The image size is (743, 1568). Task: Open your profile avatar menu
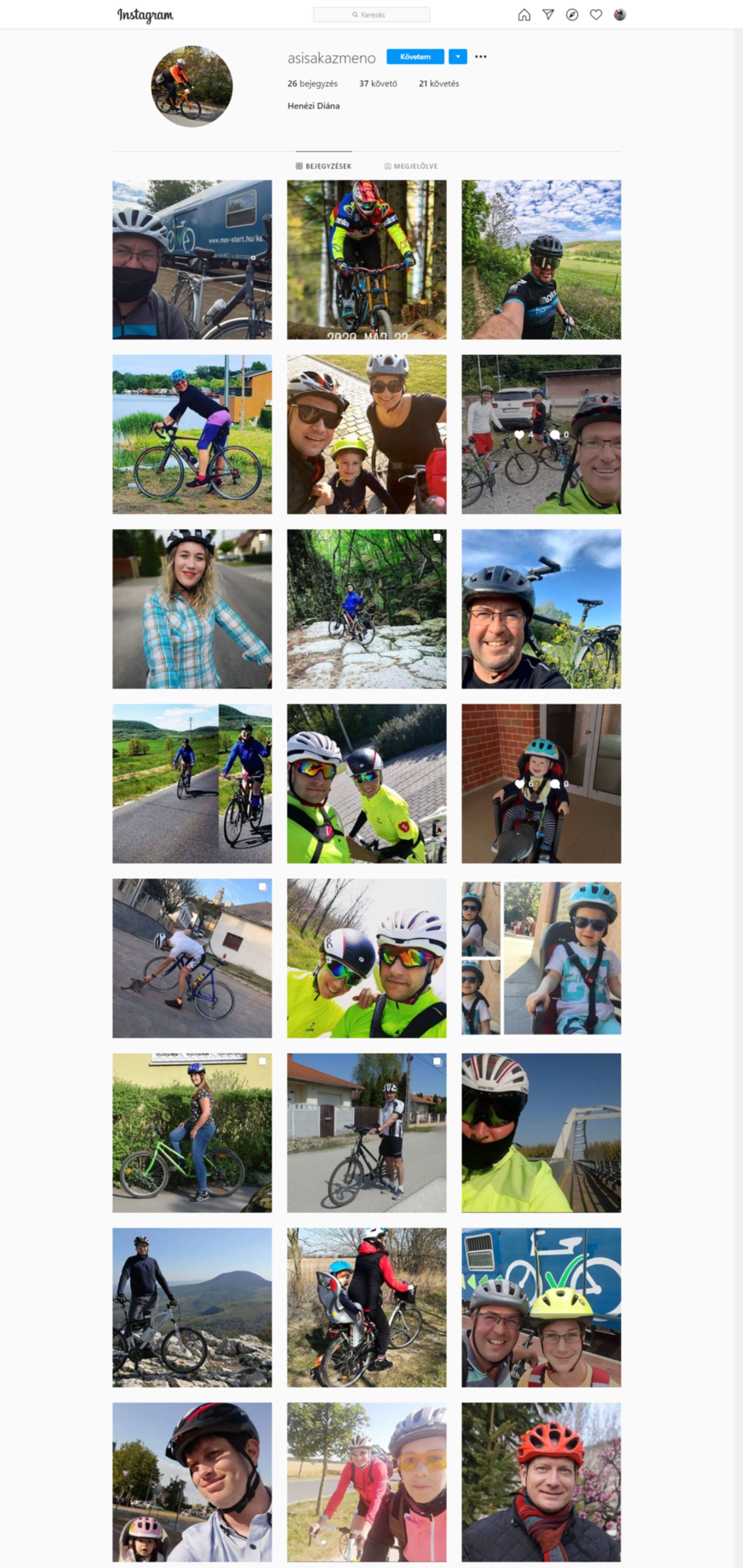(x=620, y=15)
